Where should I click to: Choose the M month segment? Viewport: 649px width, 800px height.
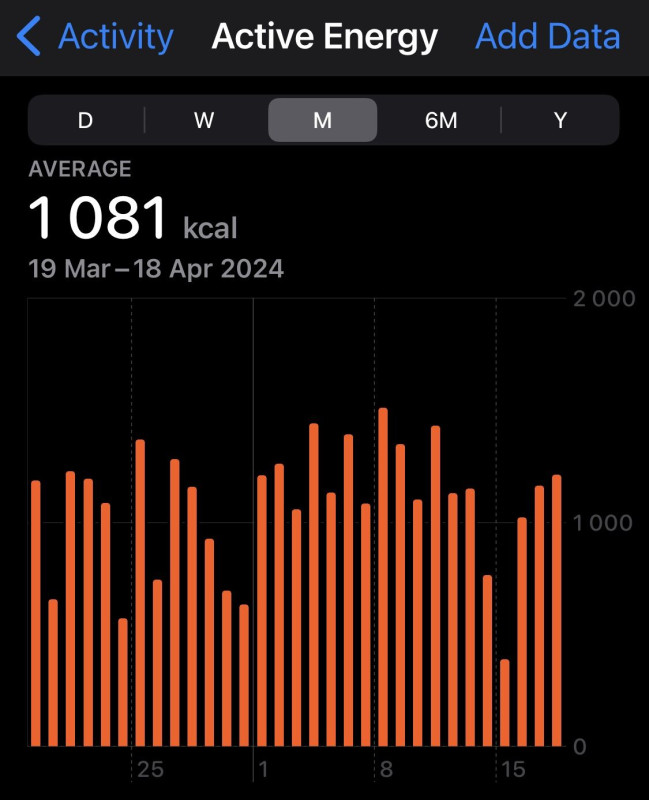322,121
